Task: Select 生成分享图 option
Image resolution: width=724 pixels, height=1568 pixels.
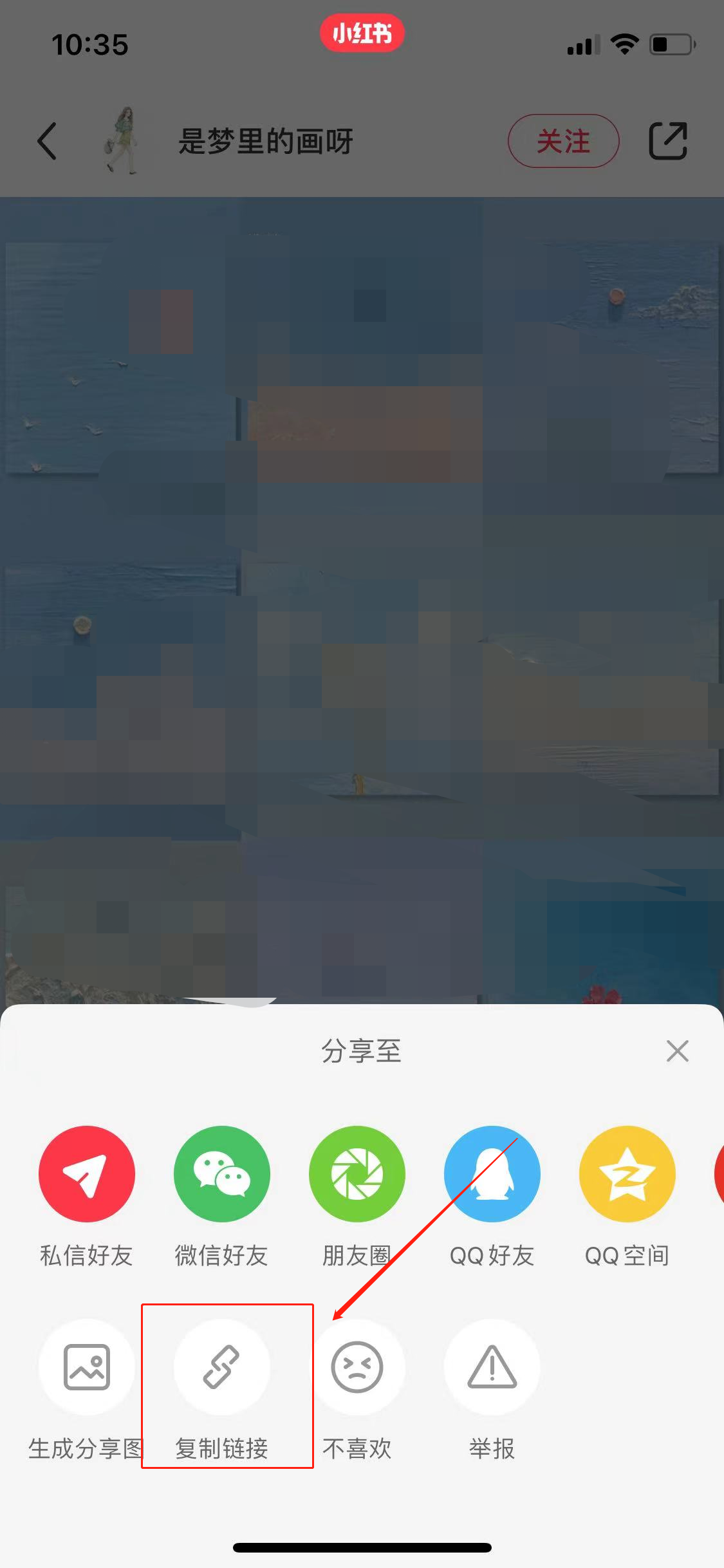Action: point(87,1367)
